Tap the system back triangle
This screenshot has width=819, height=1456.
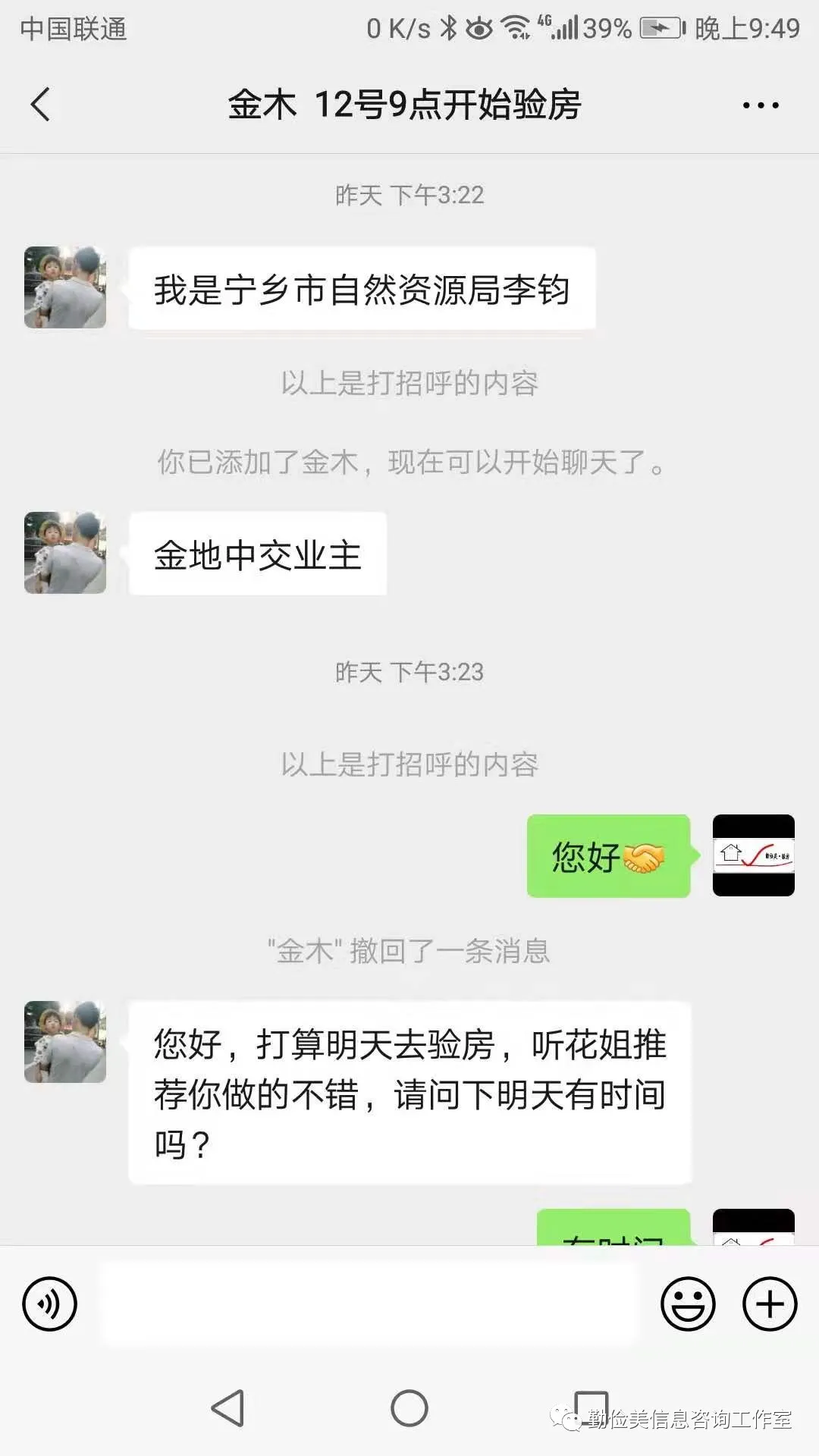[227, 1408]
